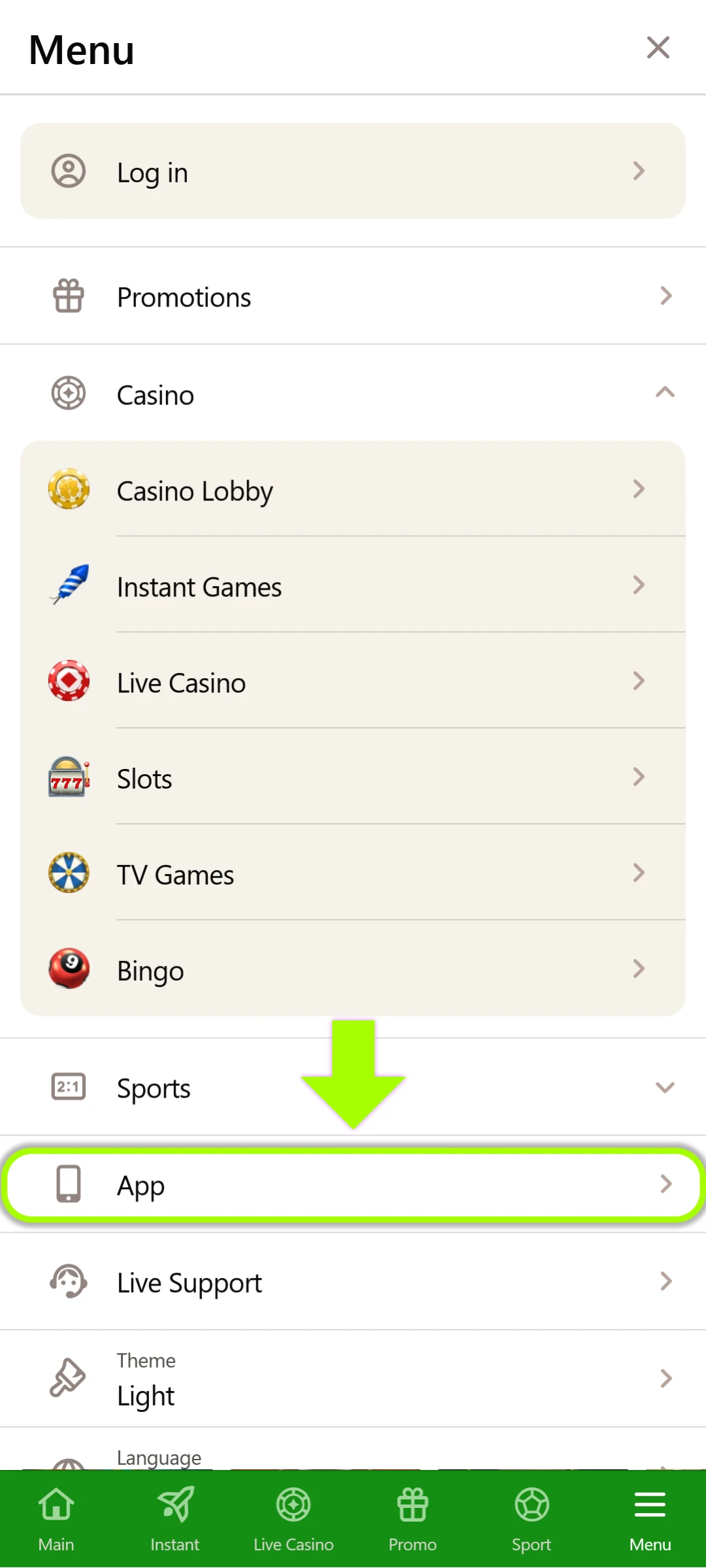Screen dimensions: 706x1568
Task: Select TV Games entry
Action: pyautogui.click(x=353, y=874)
